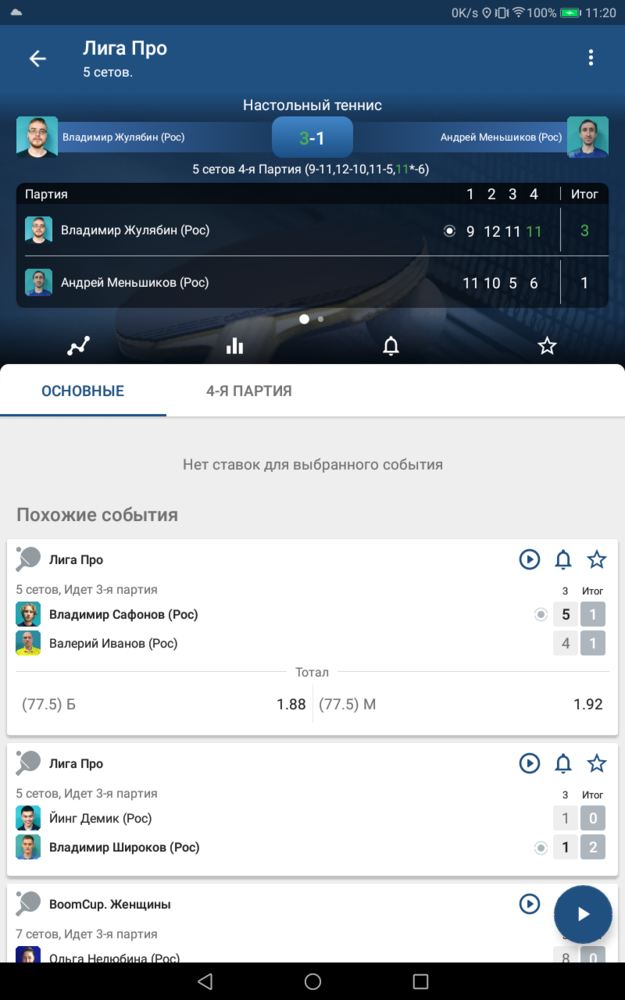Open the Йинг Демик vs Широков match card
The height and width of the screenshot is (1000, 625).
click(312, 809)
